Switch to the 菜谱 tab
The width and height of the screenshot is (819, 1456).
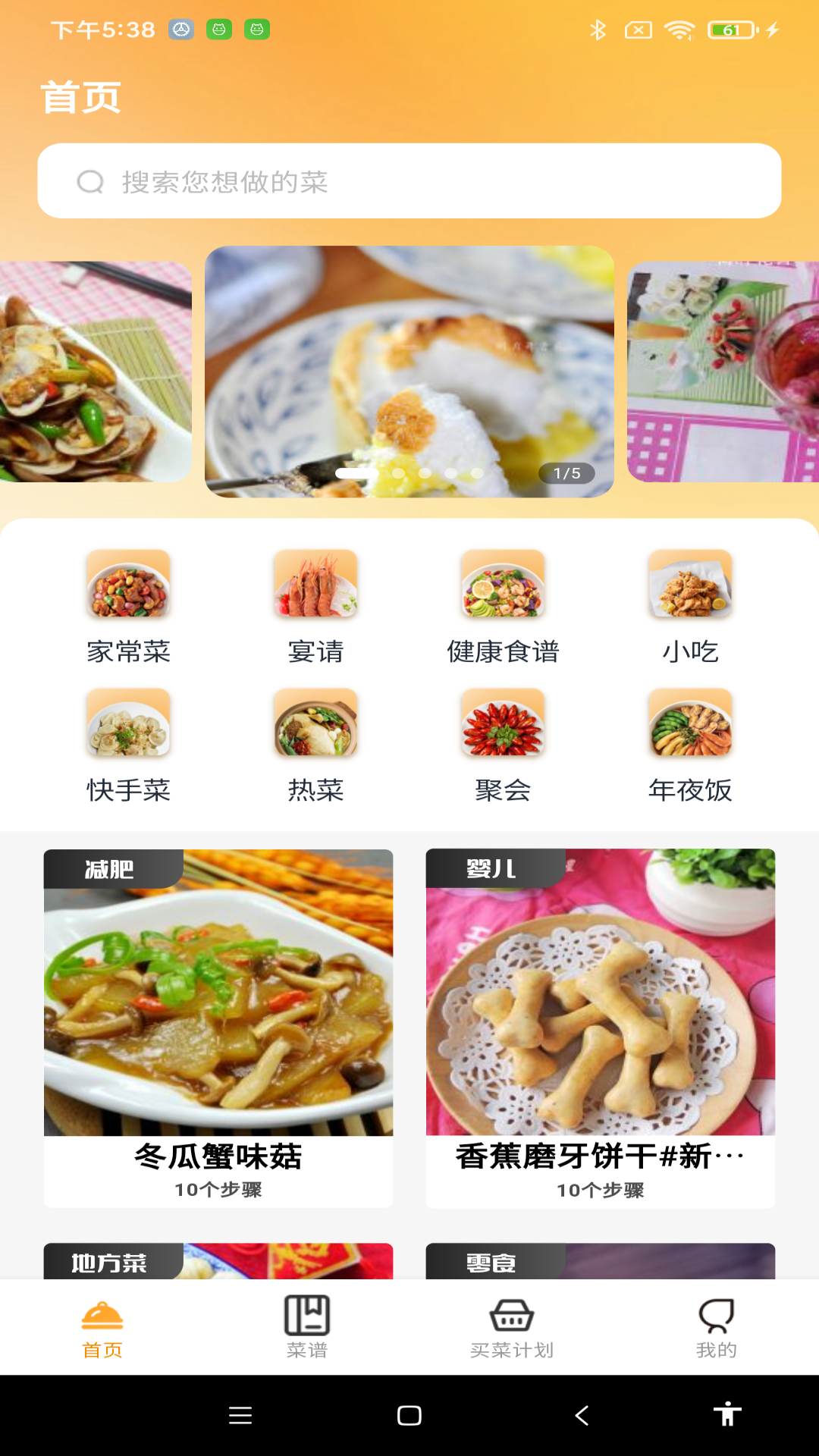(307, 1327)
